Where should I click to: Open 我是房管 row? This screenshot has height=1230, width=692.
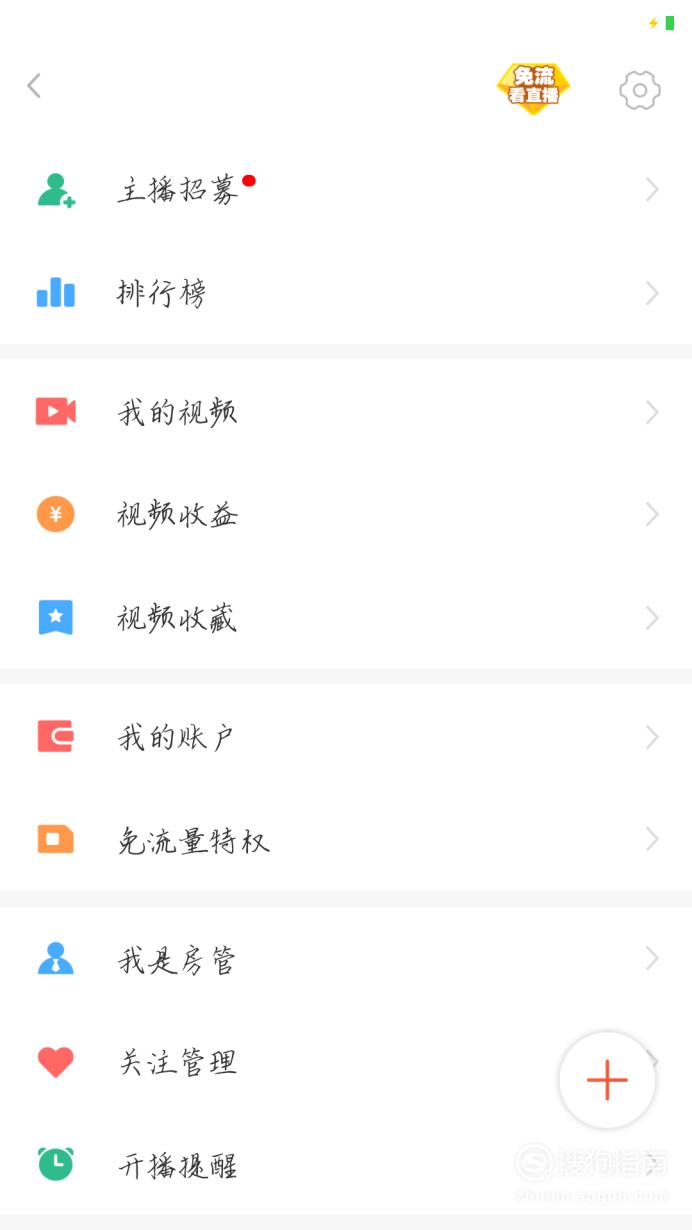click(x=346, y=959)
